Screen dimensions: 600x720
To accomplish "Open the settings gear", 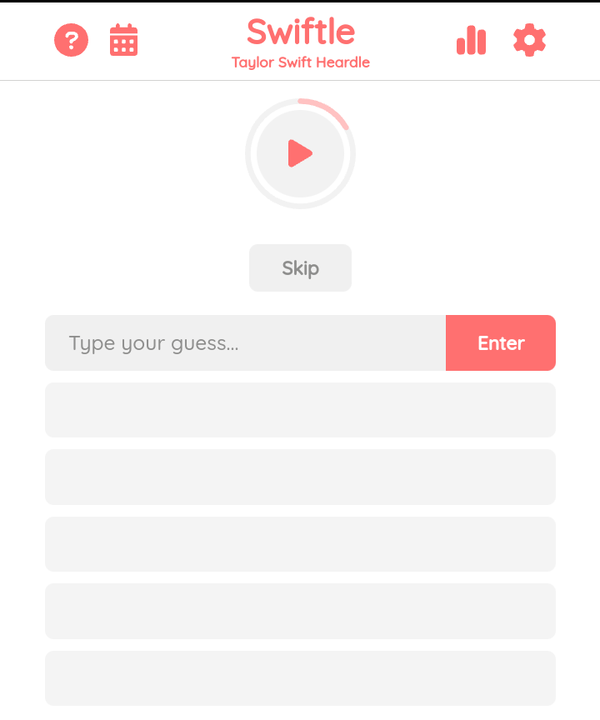I will pyautogui.click(x=529, y=40).
